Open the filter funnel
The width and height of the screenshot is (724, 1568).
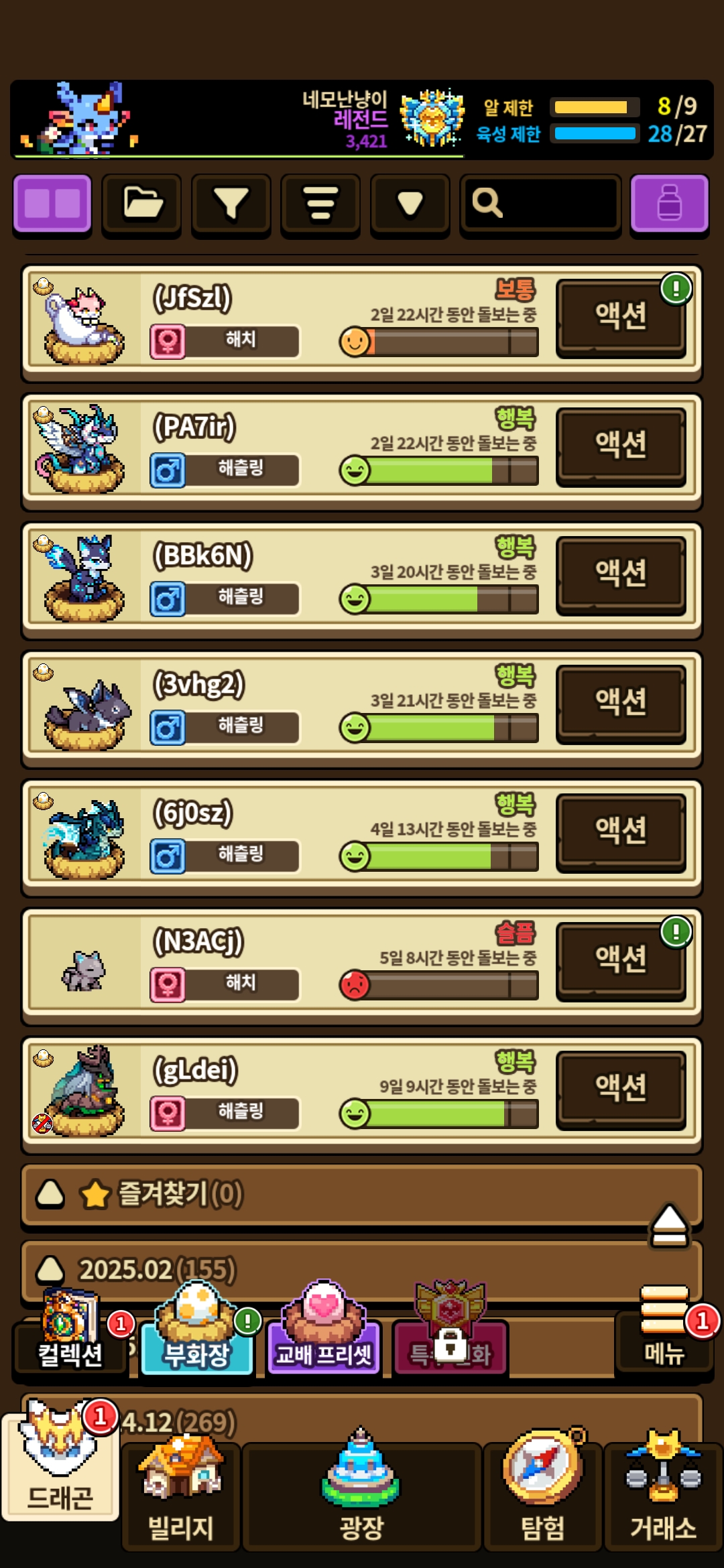coord(231,204)
